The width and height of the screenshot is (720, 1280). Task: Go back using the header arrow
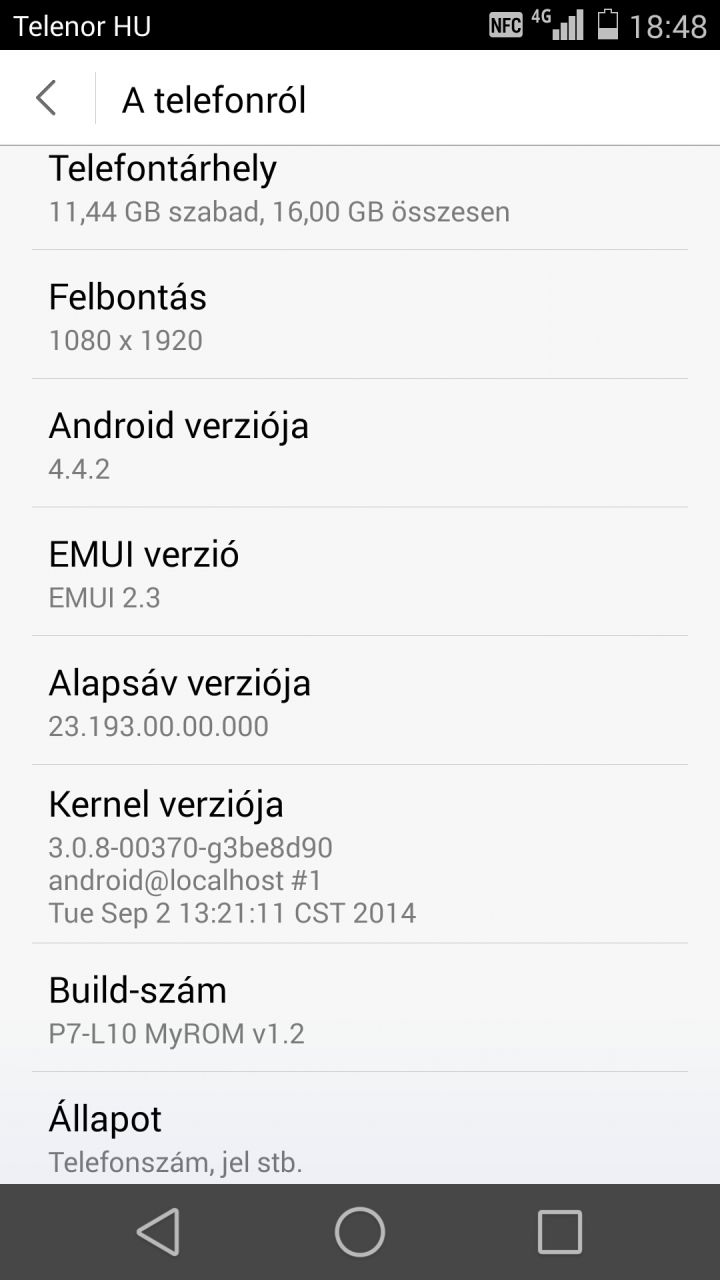[x=46, y=98]
